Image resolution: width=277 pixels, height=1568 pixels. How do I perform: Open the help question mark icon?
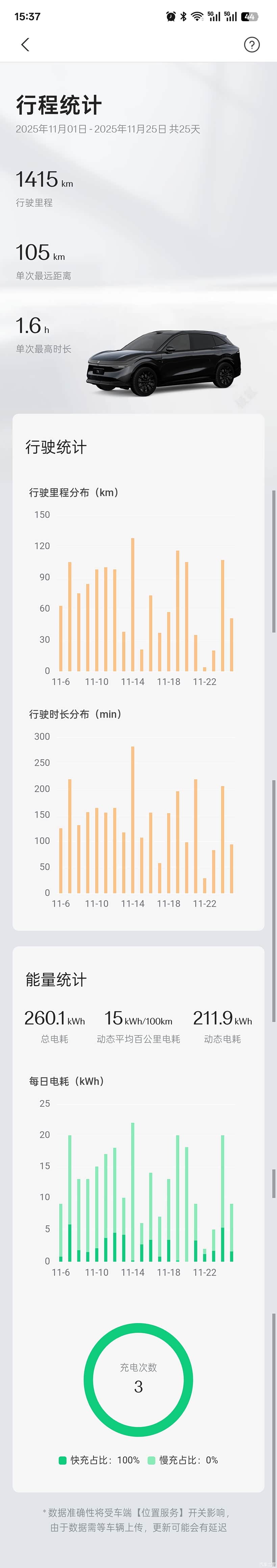pos(251,45)
